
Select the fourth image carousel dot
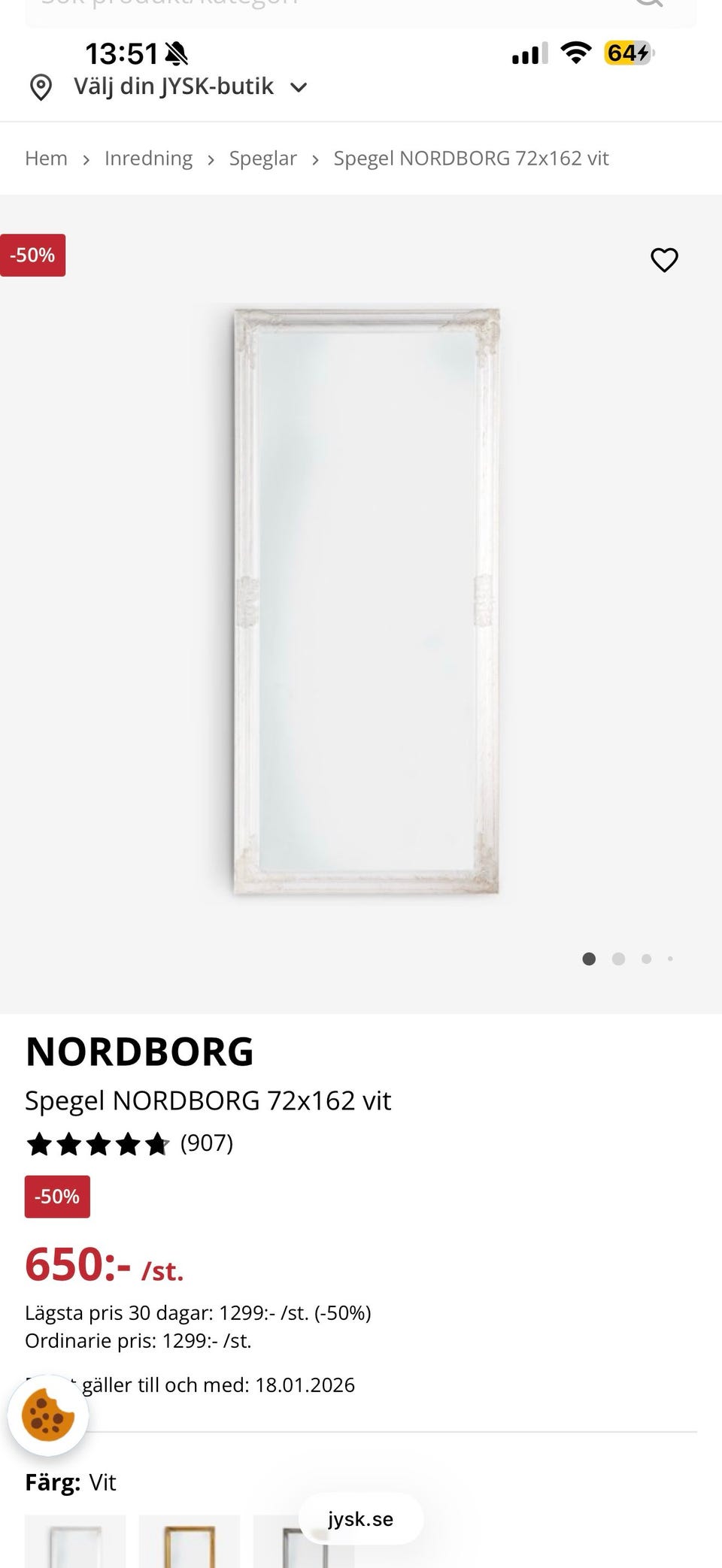point(671,958)
